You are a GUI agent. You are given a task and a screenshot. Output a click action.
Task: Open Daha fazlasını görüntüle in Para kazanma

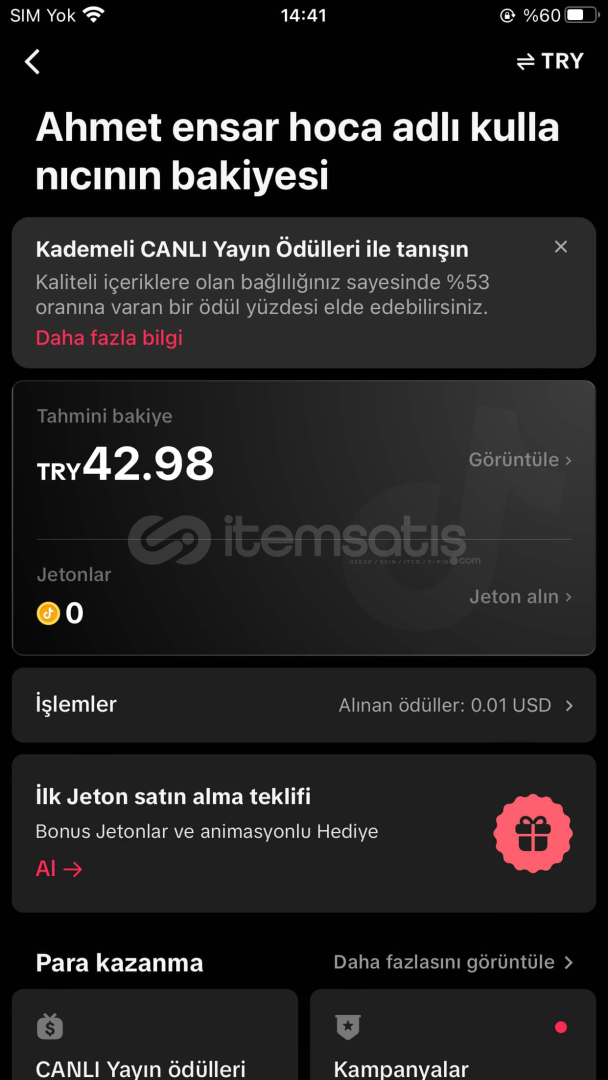pos(453,962)
